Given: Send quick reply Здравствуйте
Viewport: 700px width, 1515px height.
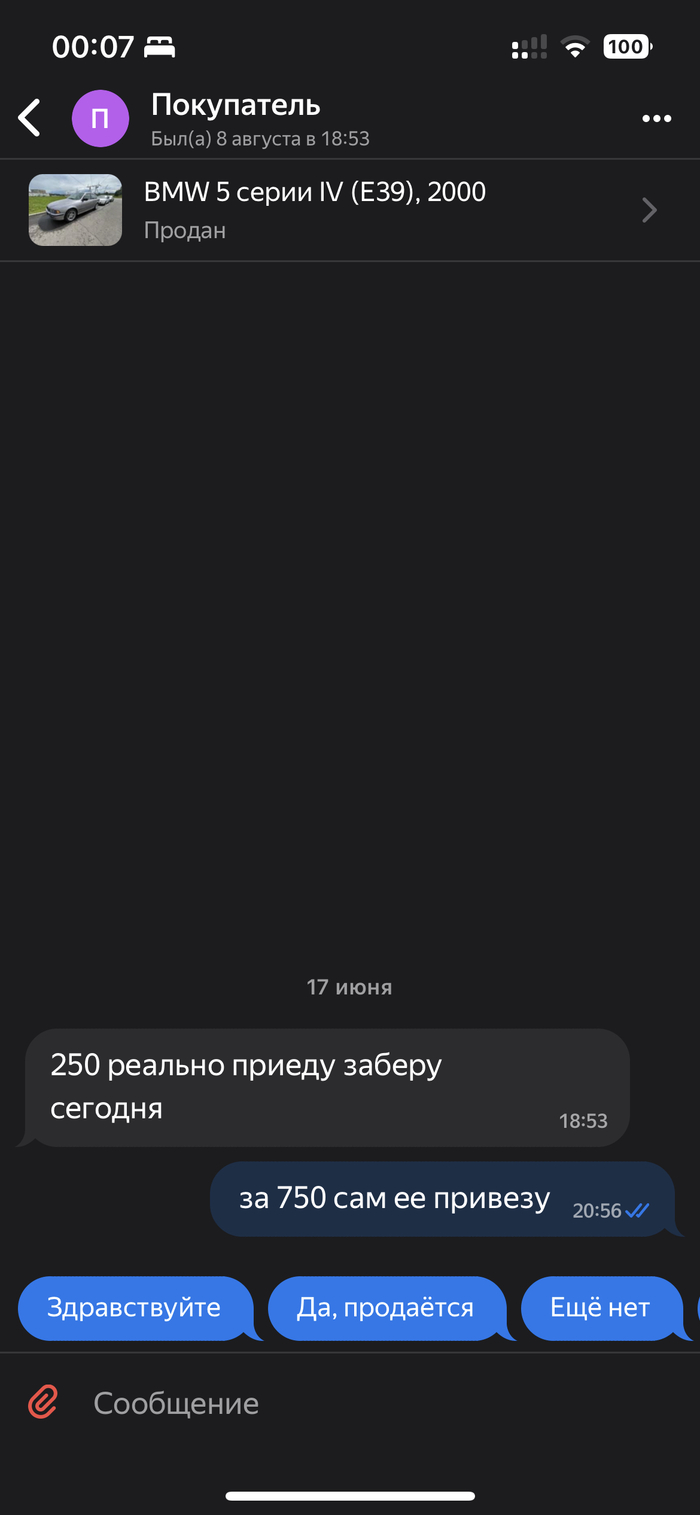Looking at the screenshot, I should coord(134,1308).
